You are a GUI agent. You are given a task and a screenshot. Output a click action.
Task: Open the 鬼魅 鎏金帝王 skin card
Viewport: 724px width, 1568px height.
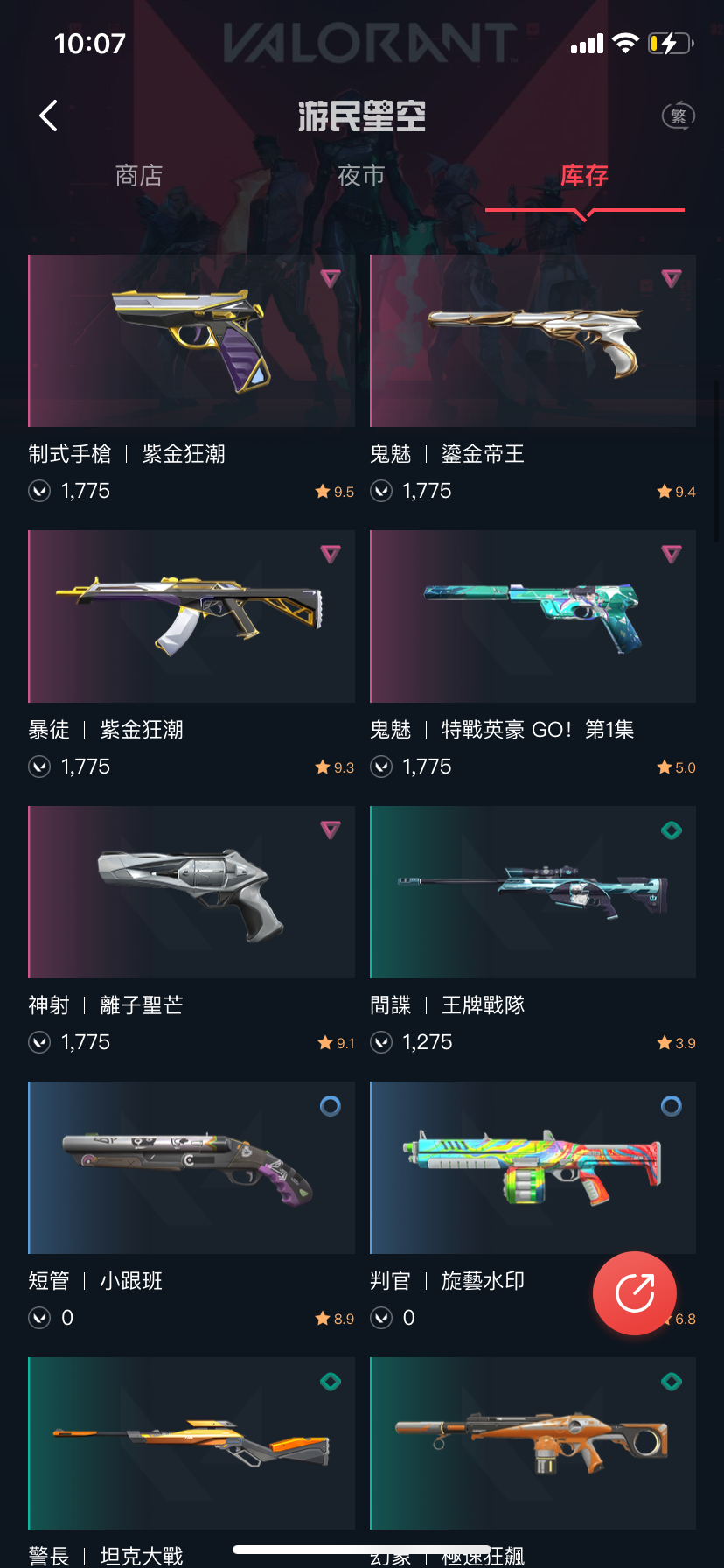[x=533, y=341]
